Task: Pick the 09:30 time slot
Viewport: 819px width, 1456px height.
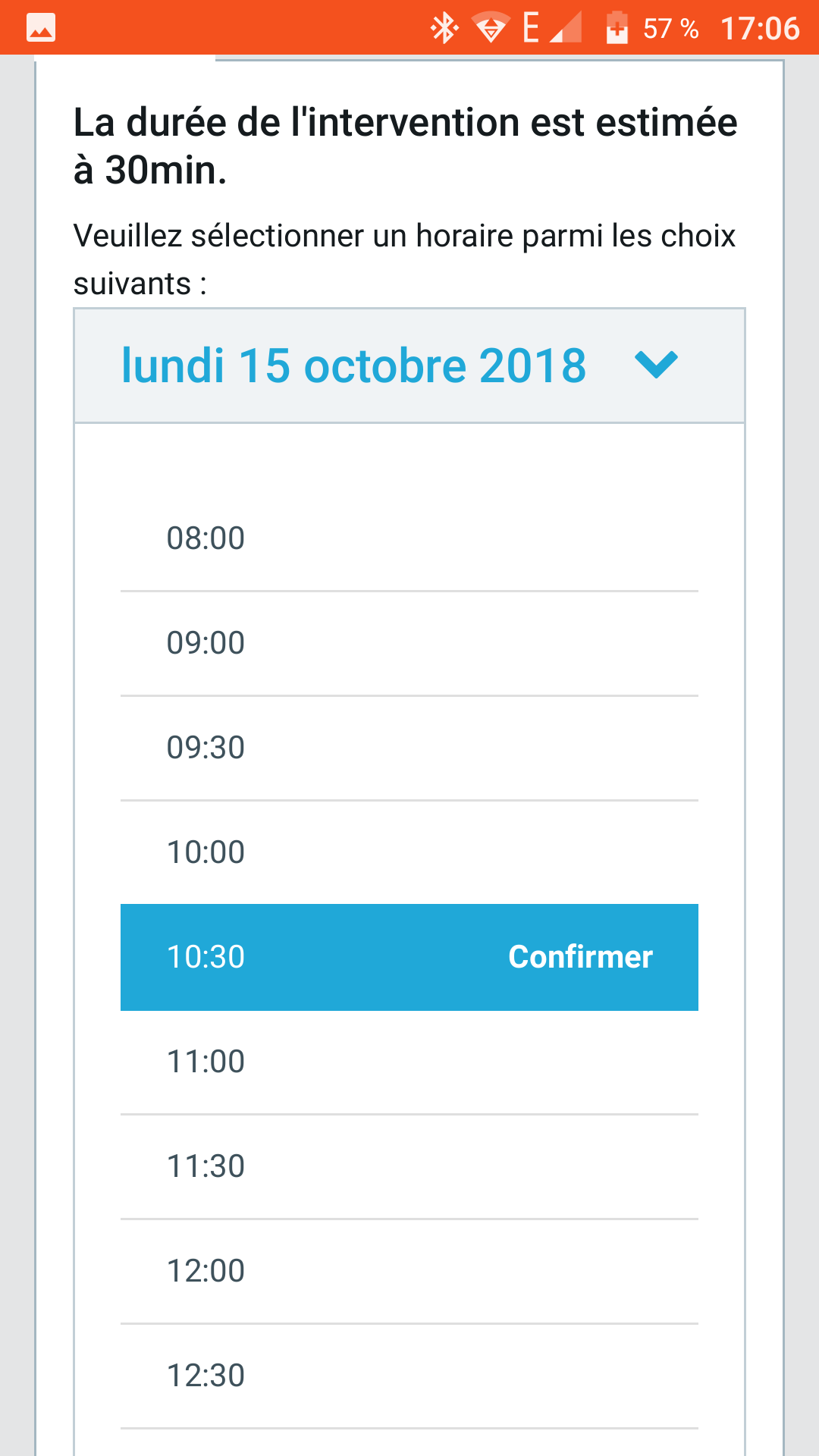Action: [x=409, y=748]
